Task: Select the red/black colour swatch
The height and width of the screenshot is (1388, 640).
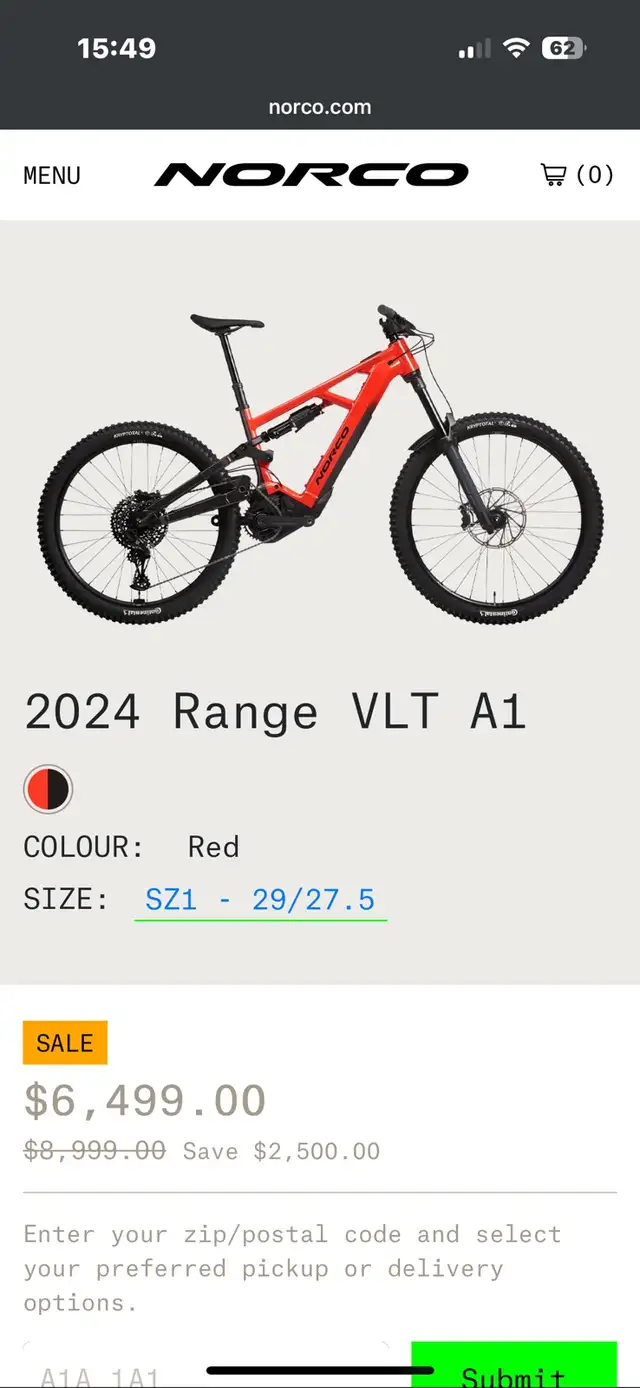Action: point(48,789)
